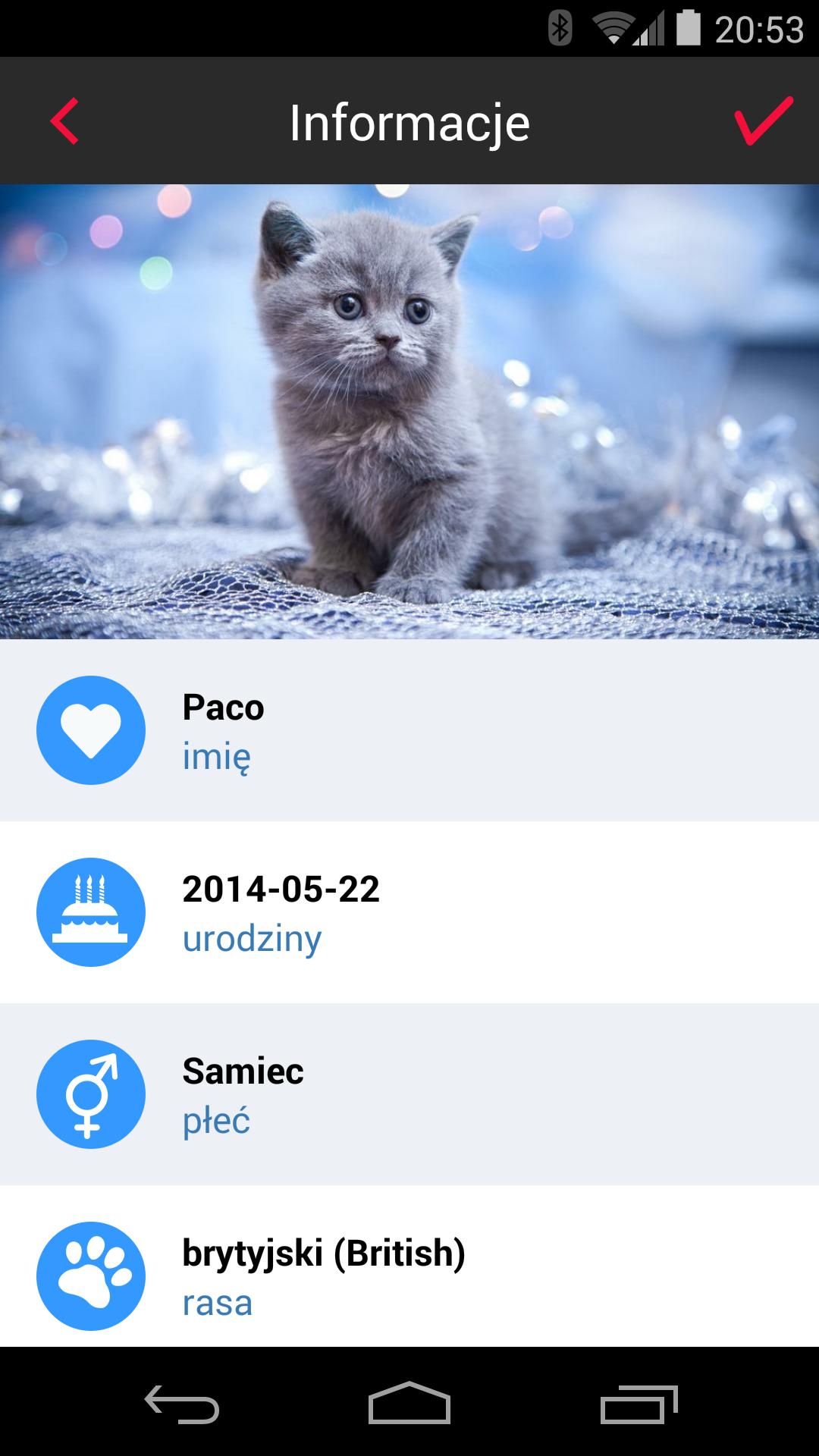
Task: Tap the system home button
Action: pyautogui.click(x=409, y=1403)
